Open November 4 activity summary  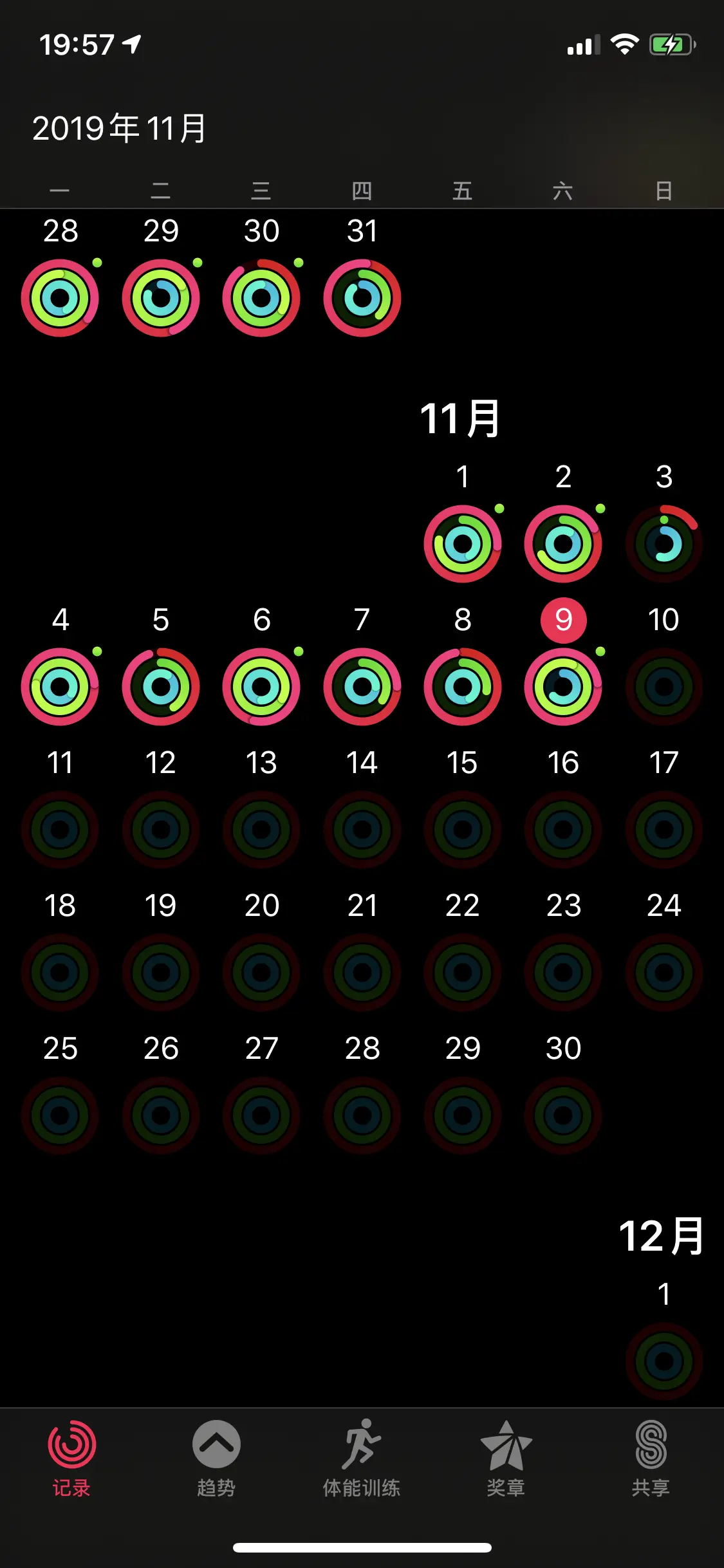60,686
